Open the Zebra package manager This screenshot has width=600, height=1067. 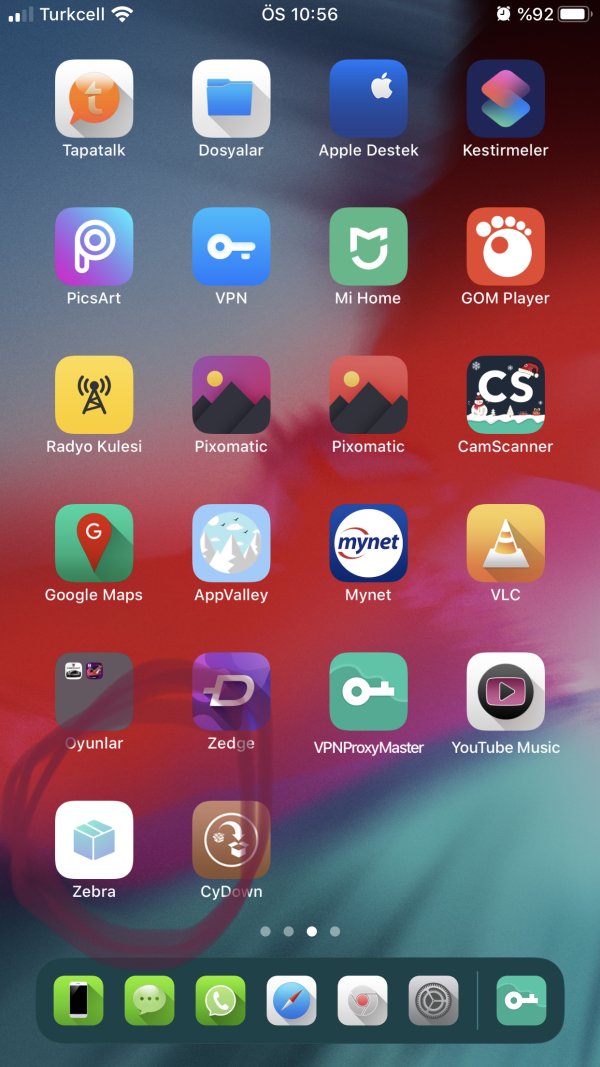(x=94, y=840)
